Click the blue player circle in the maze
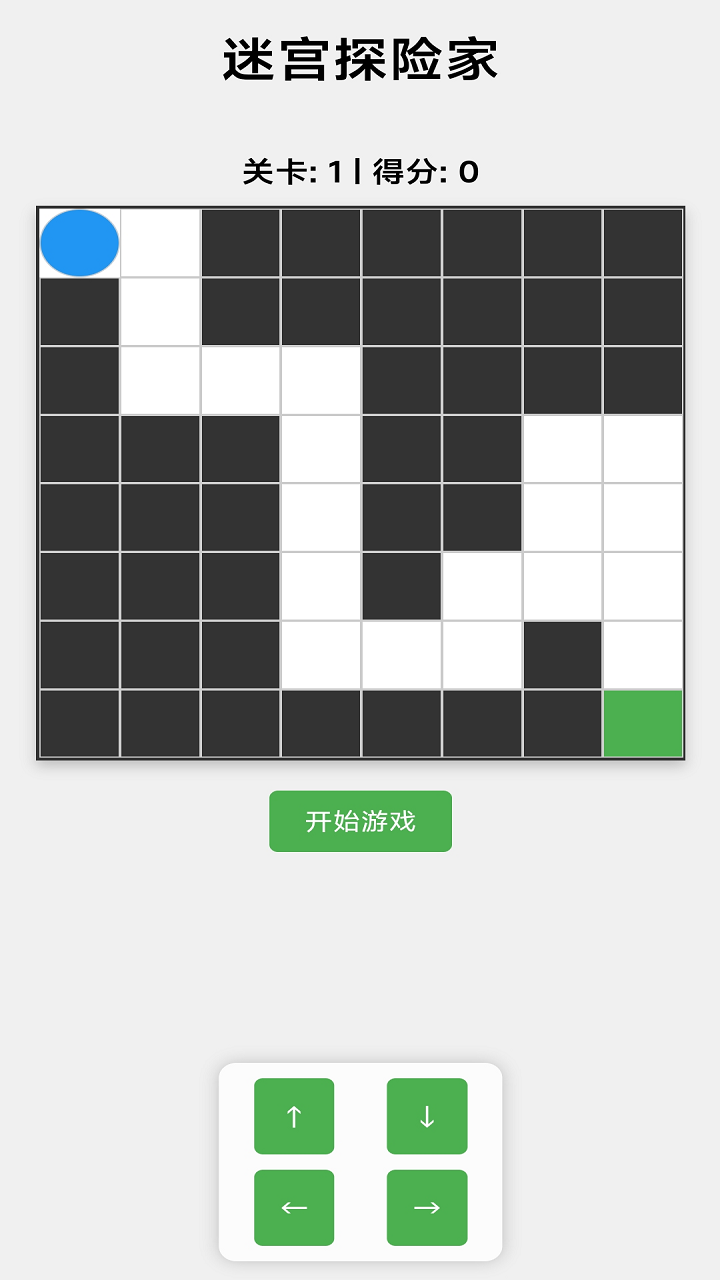720x1280 pixels. point(79,243)
